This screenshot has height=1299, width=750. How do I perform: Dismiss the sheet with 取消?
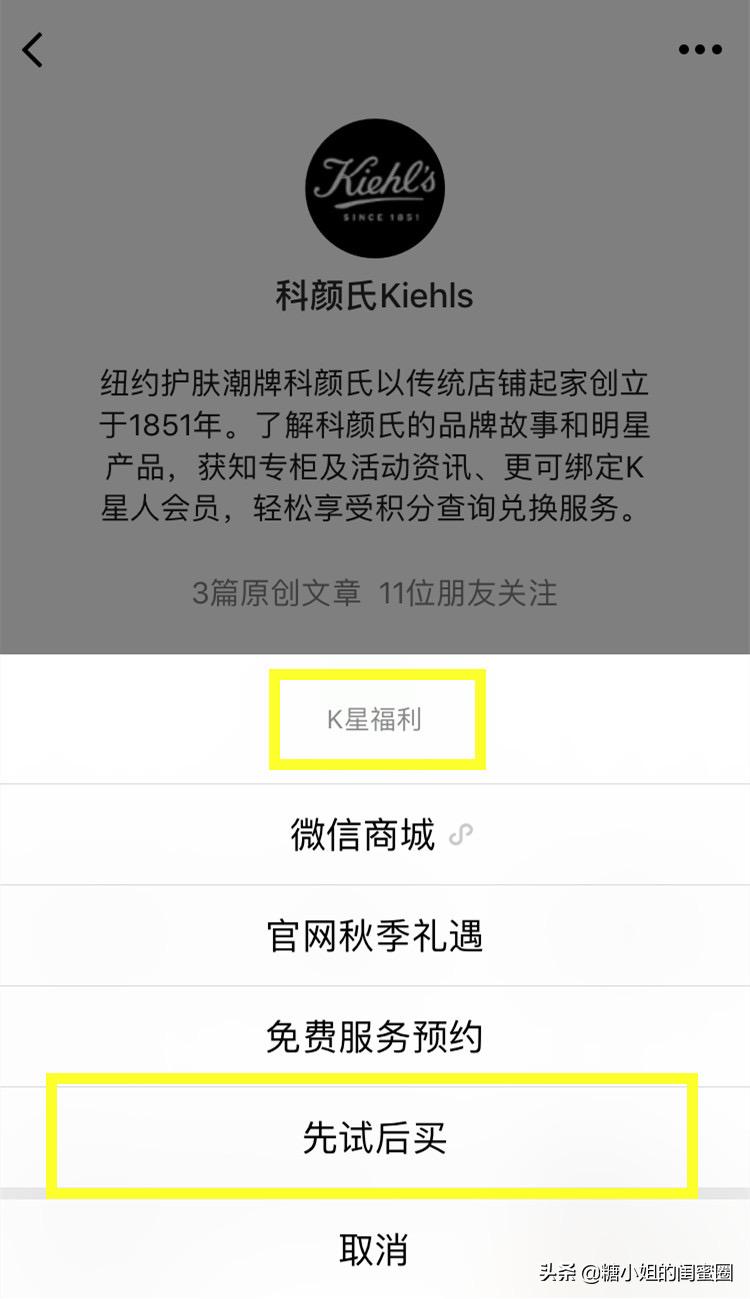375,1249
